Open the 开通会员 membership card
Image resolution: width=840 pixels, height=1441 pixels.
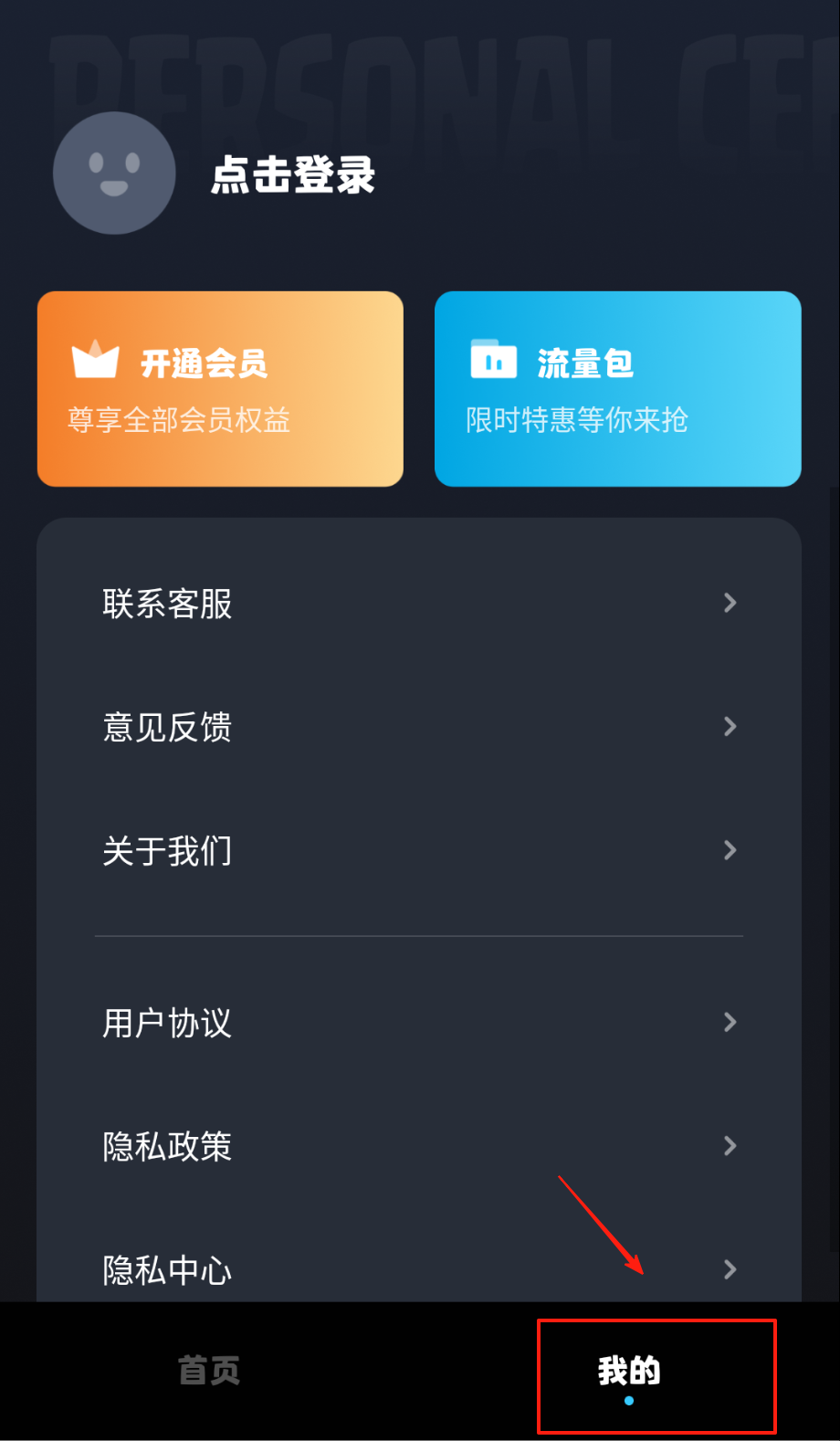220,389
